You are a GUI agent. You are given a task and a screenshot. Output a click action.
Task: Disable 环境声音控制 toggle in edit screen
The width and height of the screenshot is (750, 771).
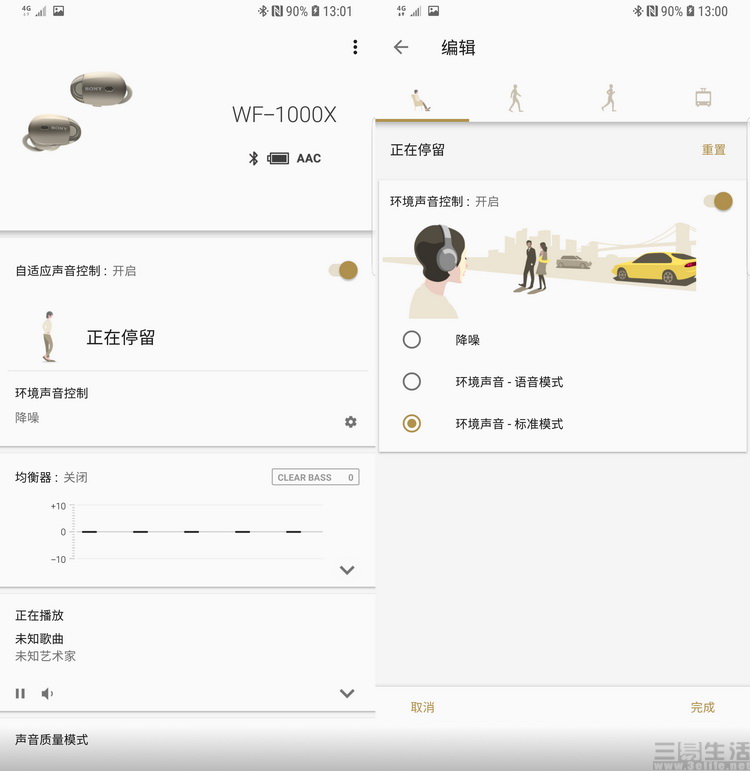point(718,201)
